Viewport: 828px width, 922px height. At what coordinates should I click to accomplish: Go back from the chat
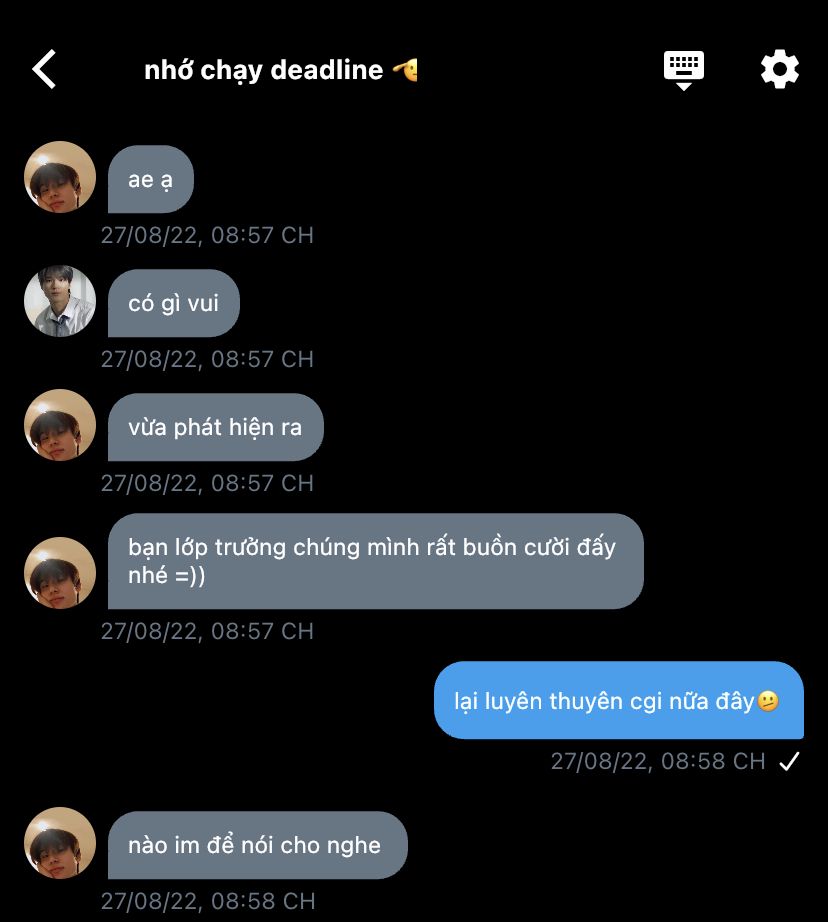pos(45,70)
